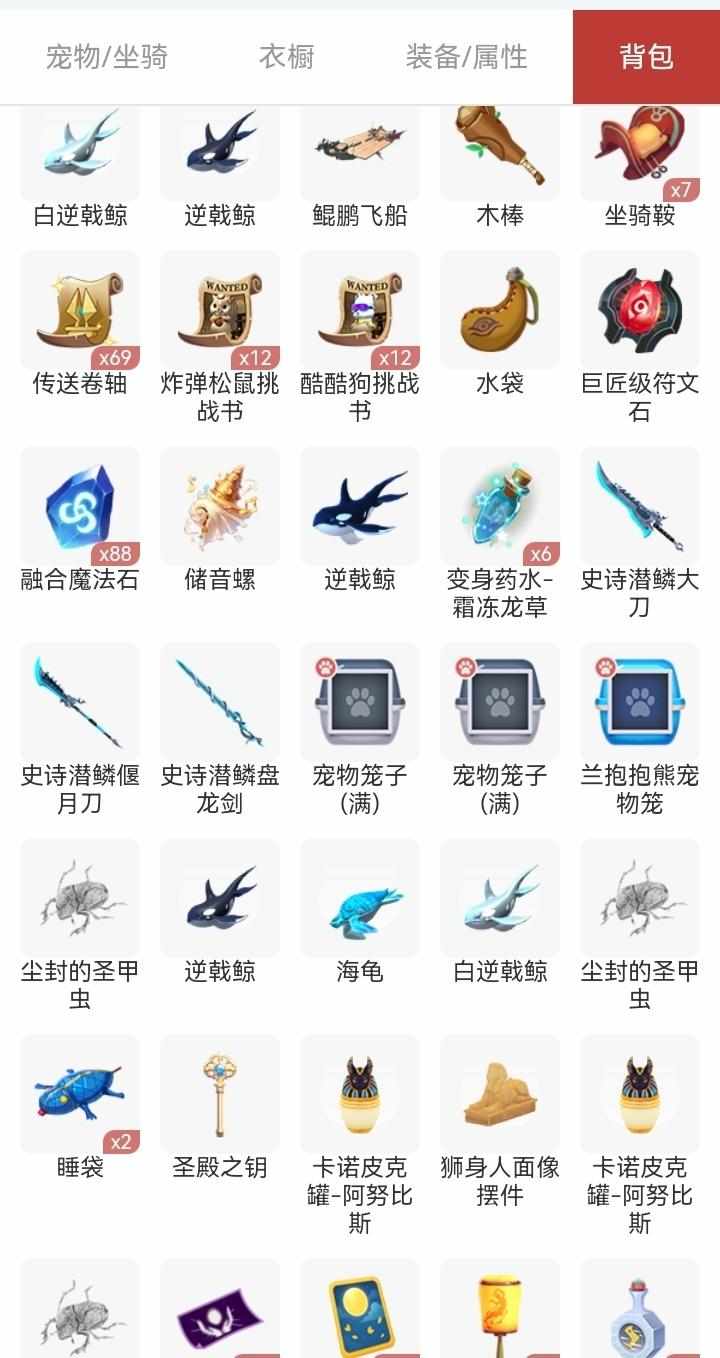Image resolution: width=720 pixels, height=1358 pixels.
Task: Select the 背包 tab
Action: (x=646, y=57)
